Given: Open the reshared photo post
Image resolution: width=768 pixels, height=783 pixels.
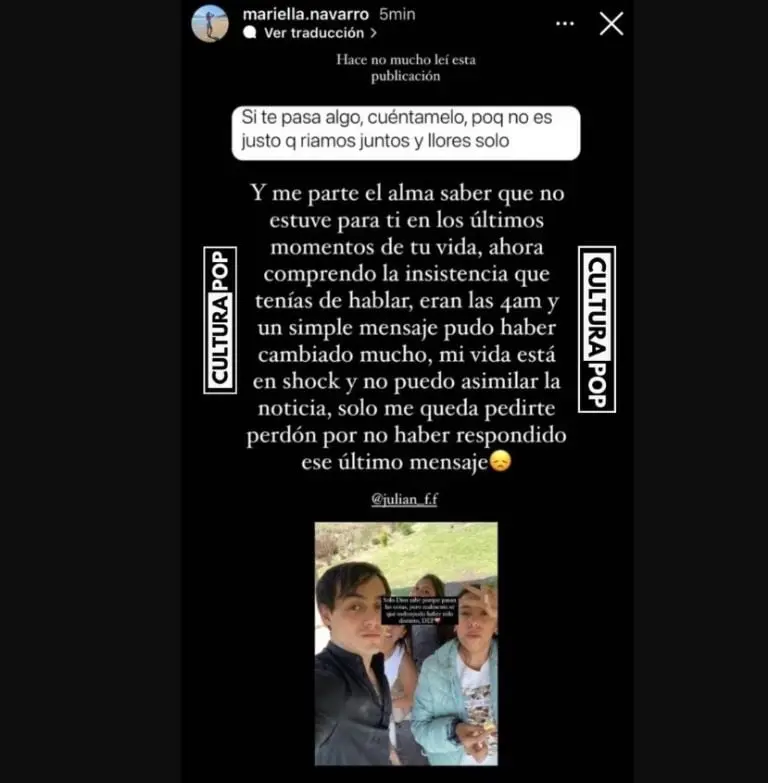Looking at the screenshot, I should point(405,643).
